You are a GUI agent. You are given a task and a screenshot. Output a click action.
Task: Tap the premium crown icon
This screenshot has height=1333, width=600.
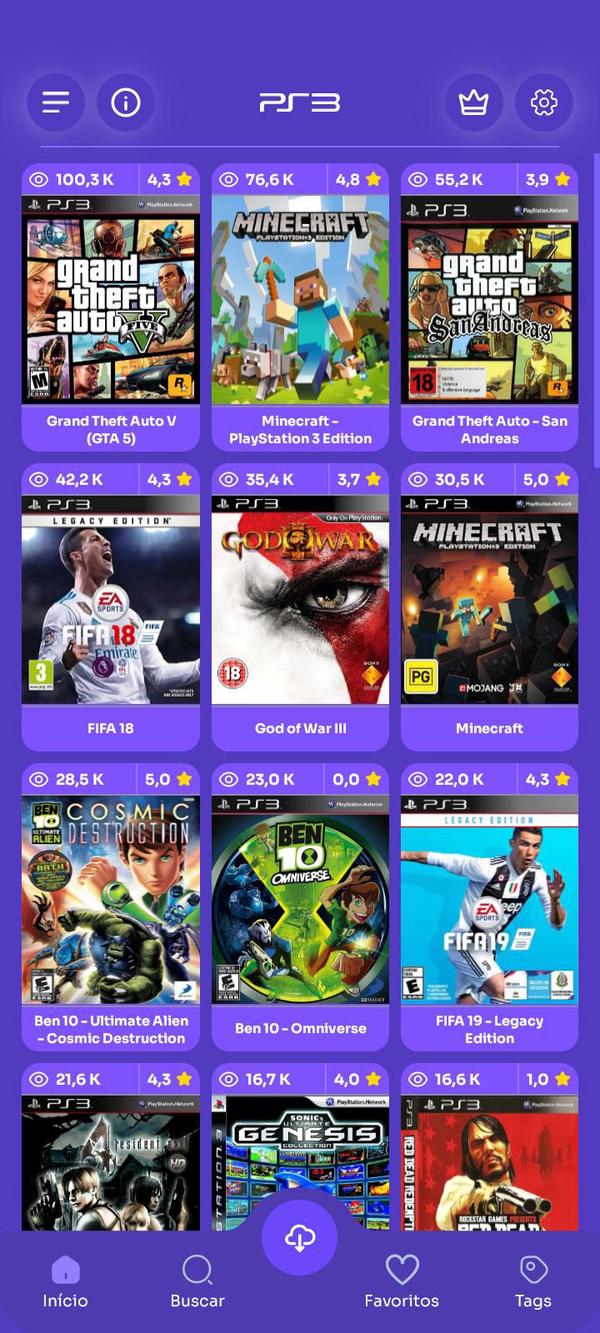pyautogui.click(x=473, y=102)
